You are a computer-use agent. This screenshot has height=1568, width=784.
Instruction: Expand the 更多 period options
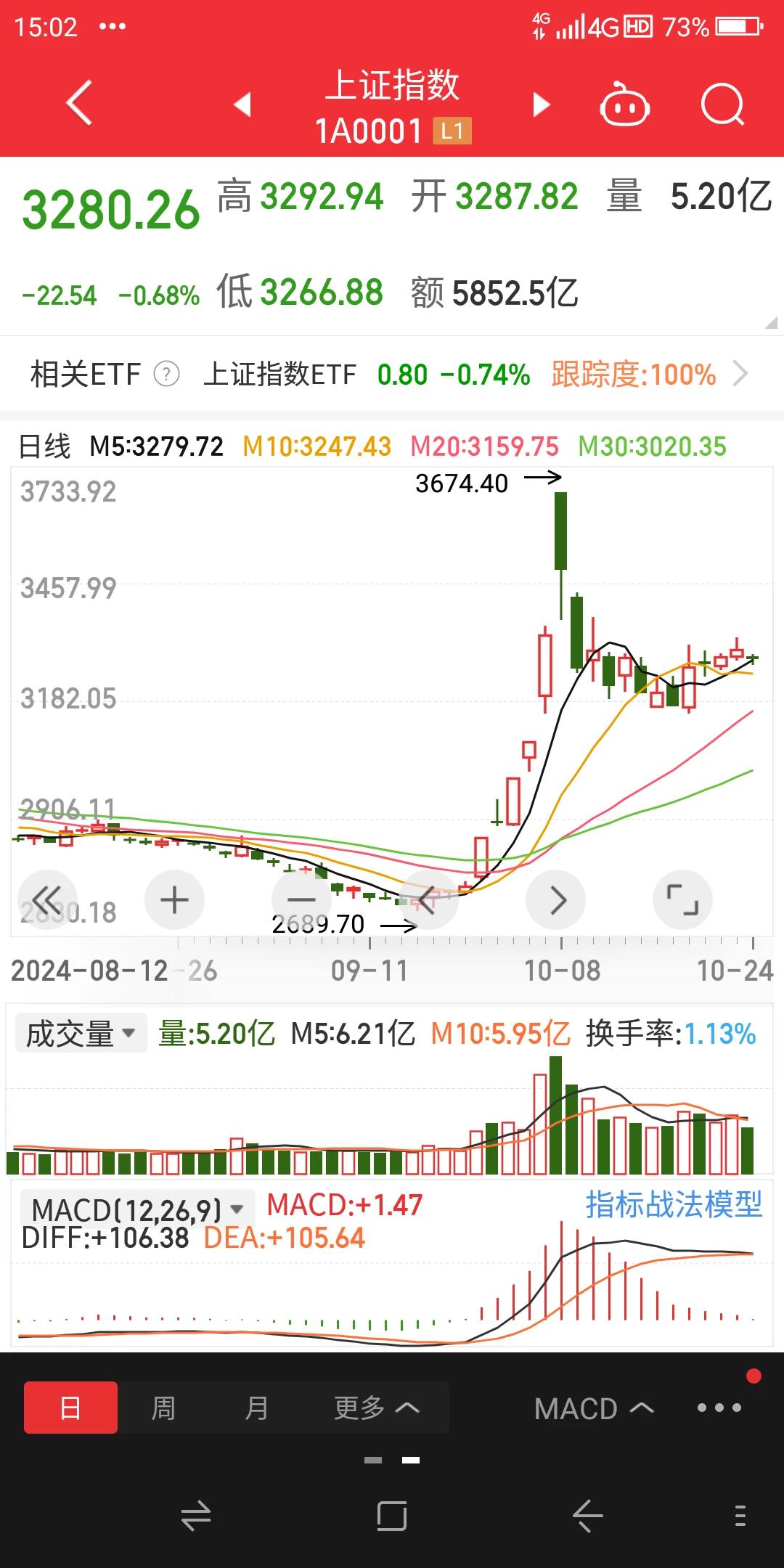pos(376,1408)
